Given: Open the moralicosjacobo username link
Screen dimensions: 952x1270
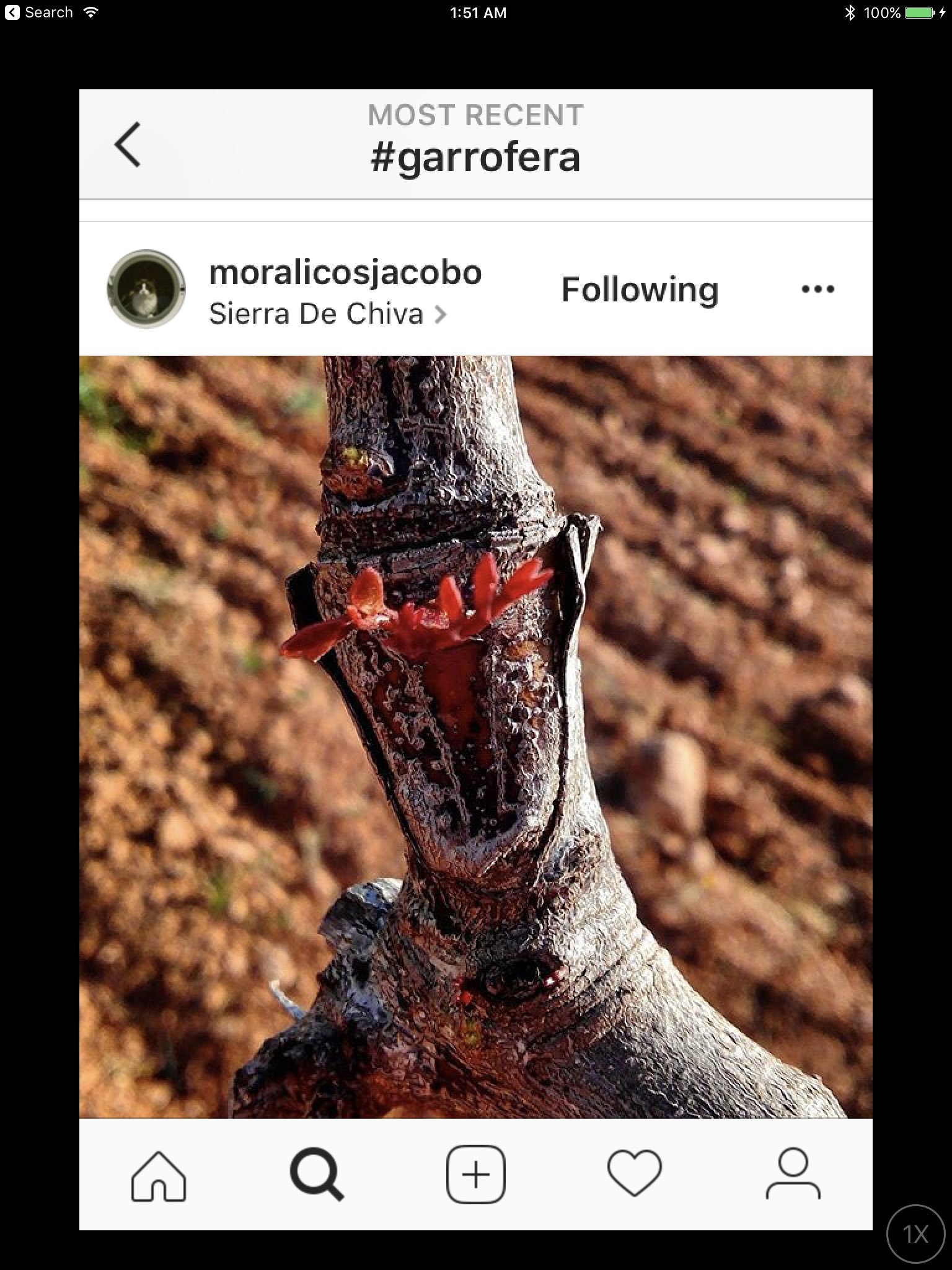Looking at the screenshot, I should coord(345,273).
